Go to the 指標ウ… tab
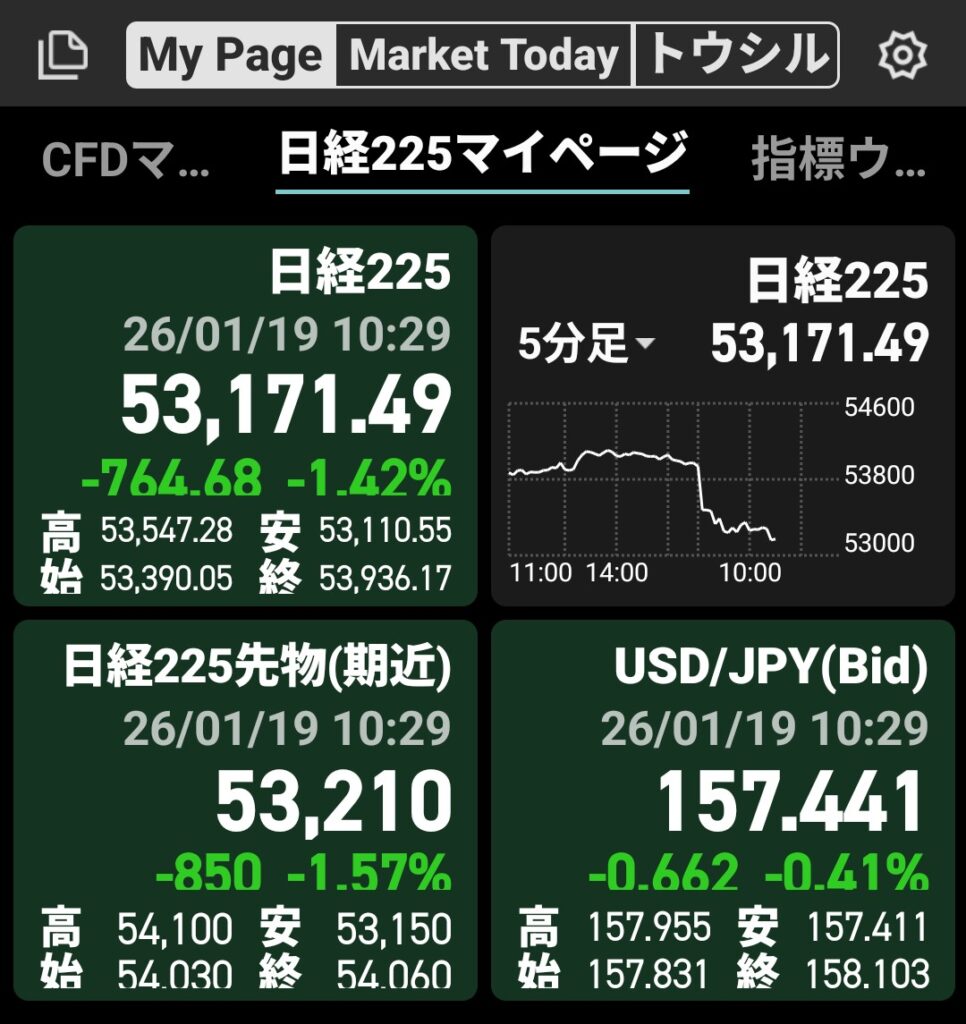The height and width of the screenshot is (1024, 966). pyautogui.click(x=838, y=160)
